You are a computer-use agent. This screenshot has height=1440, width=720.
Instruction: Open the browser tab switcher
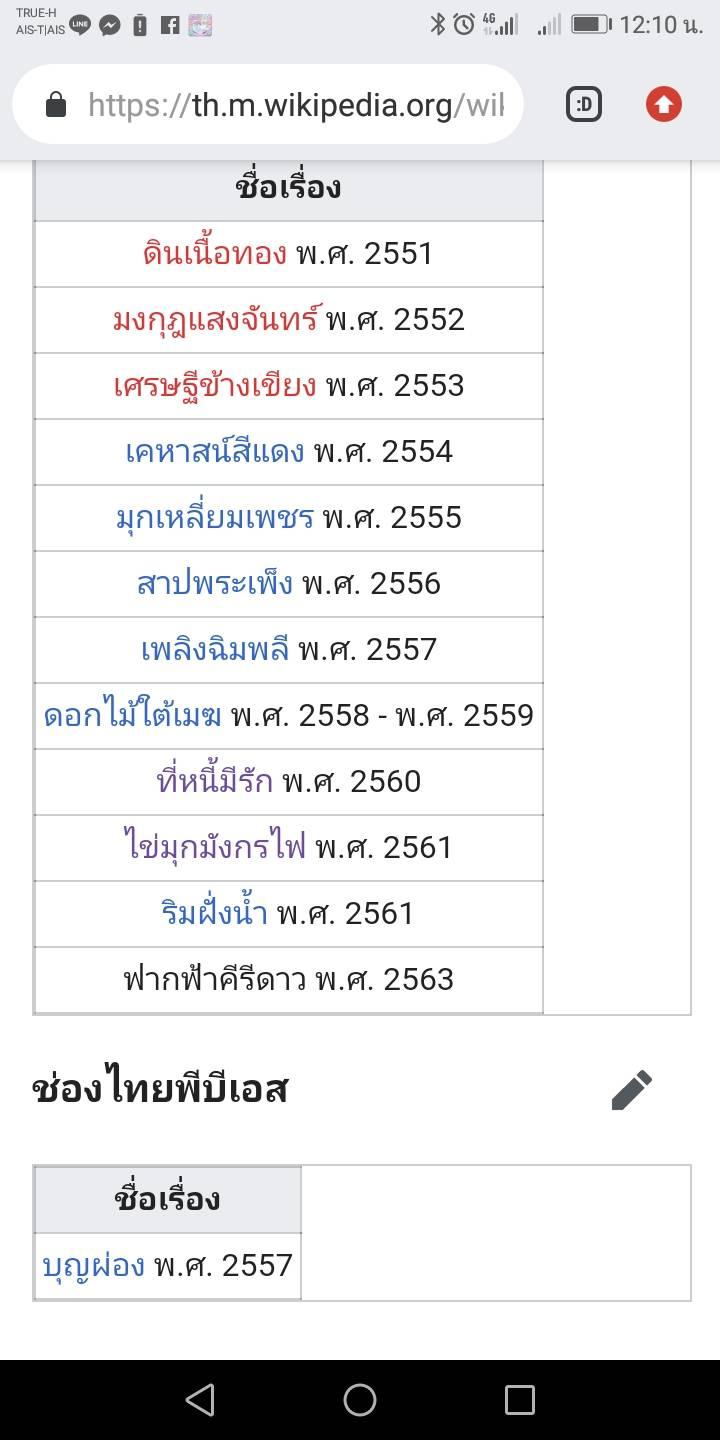584,104
